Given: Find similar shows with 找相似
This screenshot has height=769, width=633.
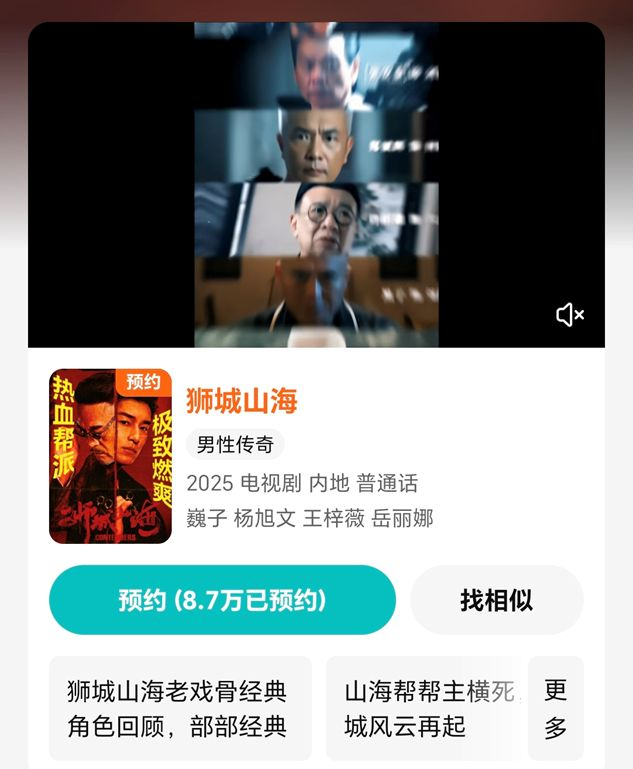Looking at the screenshot, I should pyautogui.click(x=496, y=600).
